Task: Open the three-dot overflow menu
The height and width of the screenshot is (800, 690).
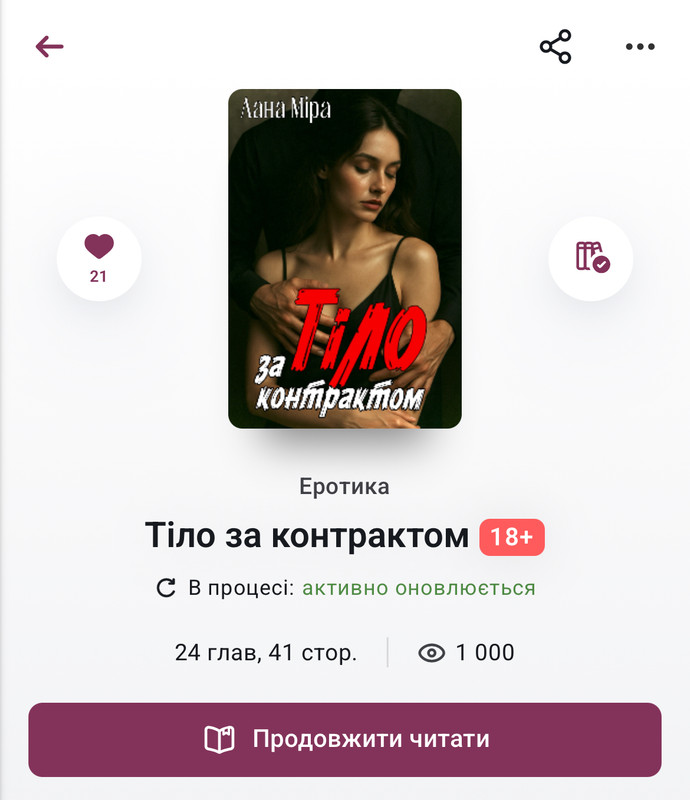Action: coord(640,47)
